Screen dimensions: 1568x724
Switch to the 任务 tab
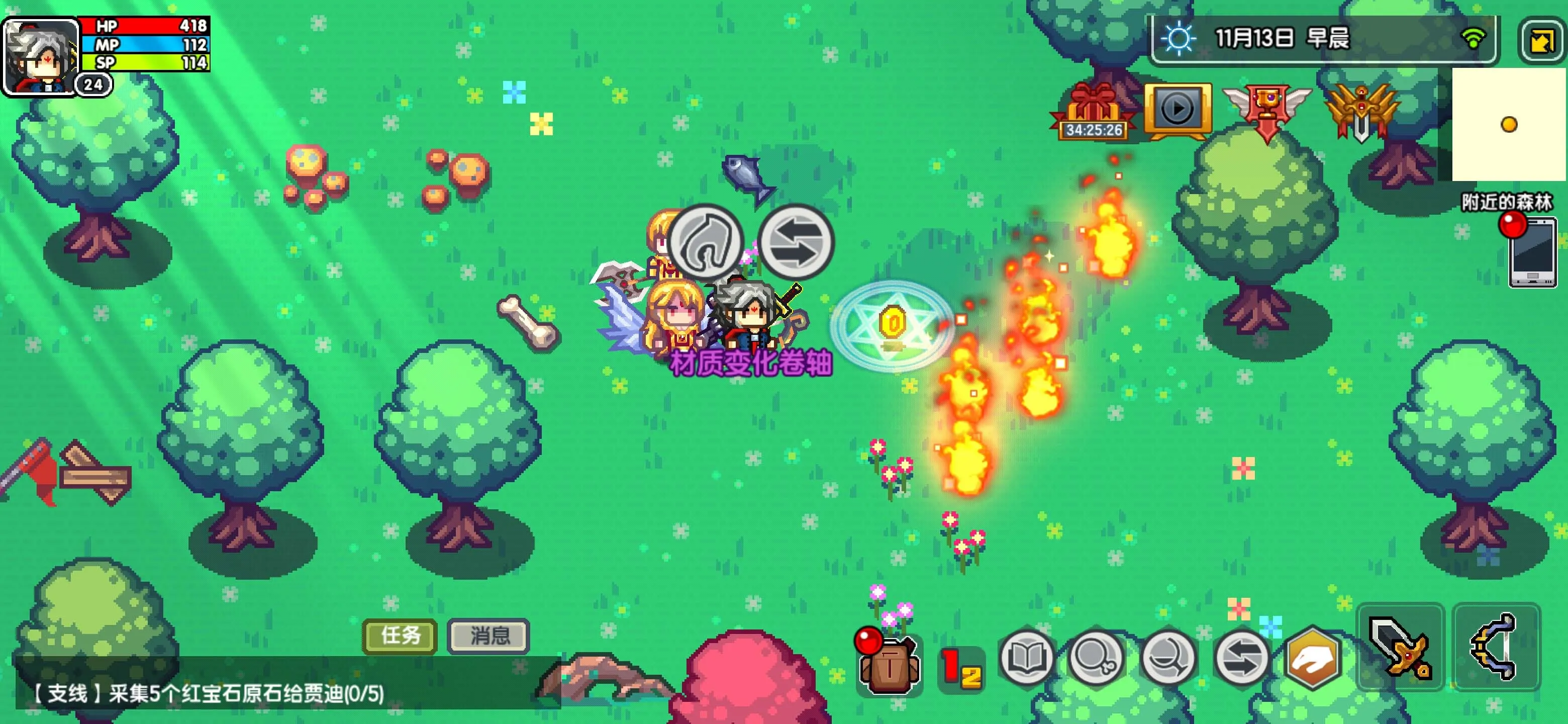(x=400, y=636)
